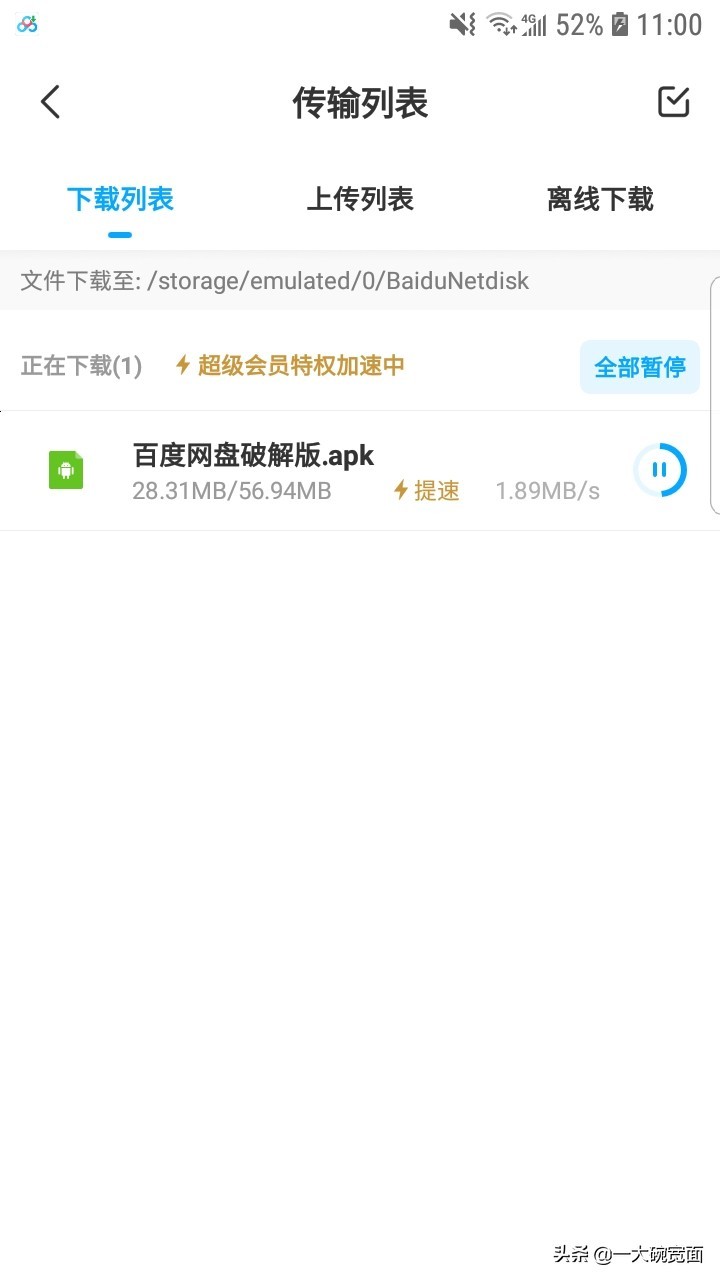Tap 全部暂停 to pause all downloads
This screenshot has height=1280, width=720.
click(639, 367)
